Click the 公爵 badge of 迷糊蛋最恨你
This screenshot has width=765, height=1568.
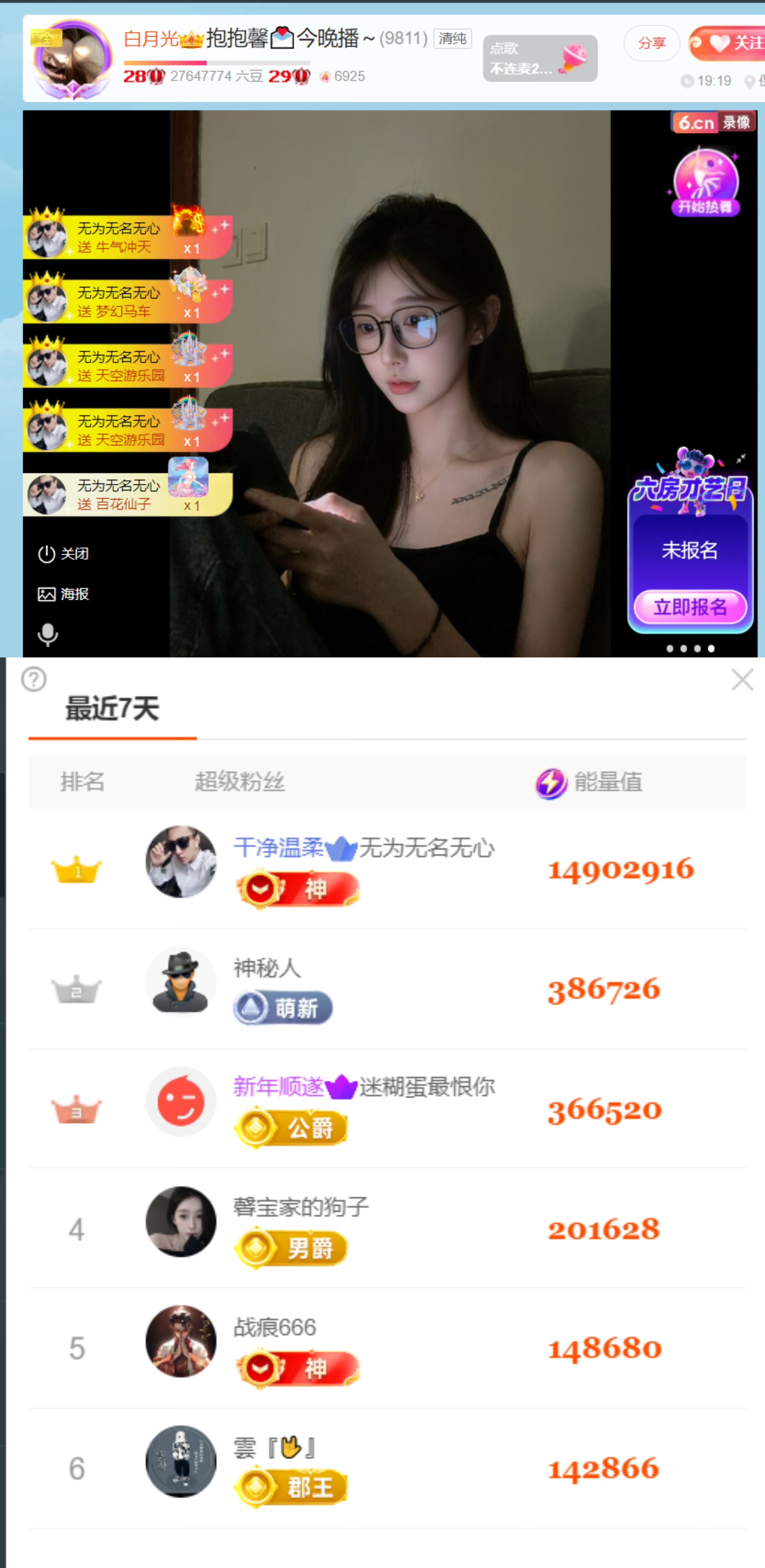(x=292, y=1127)
